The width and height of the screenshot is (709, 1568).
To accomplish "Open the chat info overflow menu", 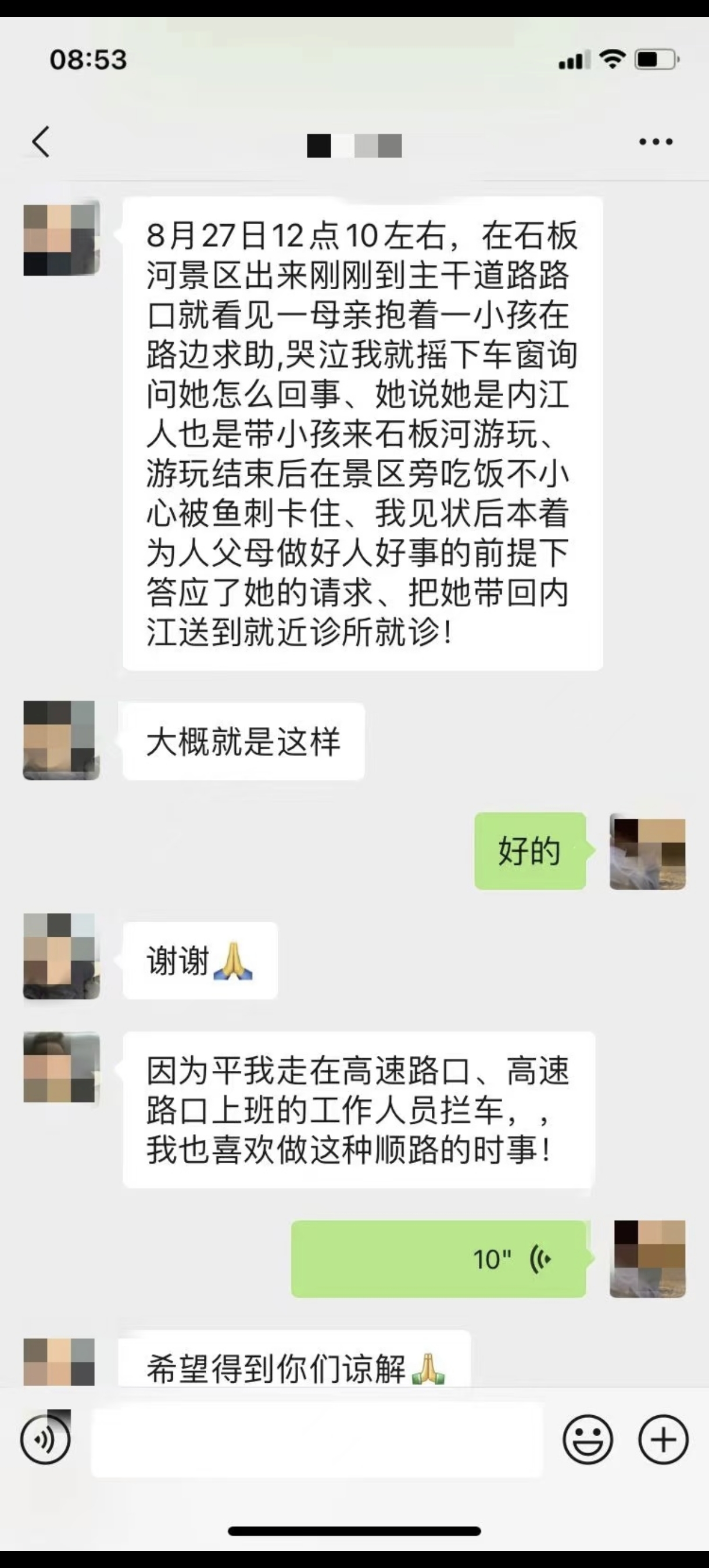I will (656, 142).
